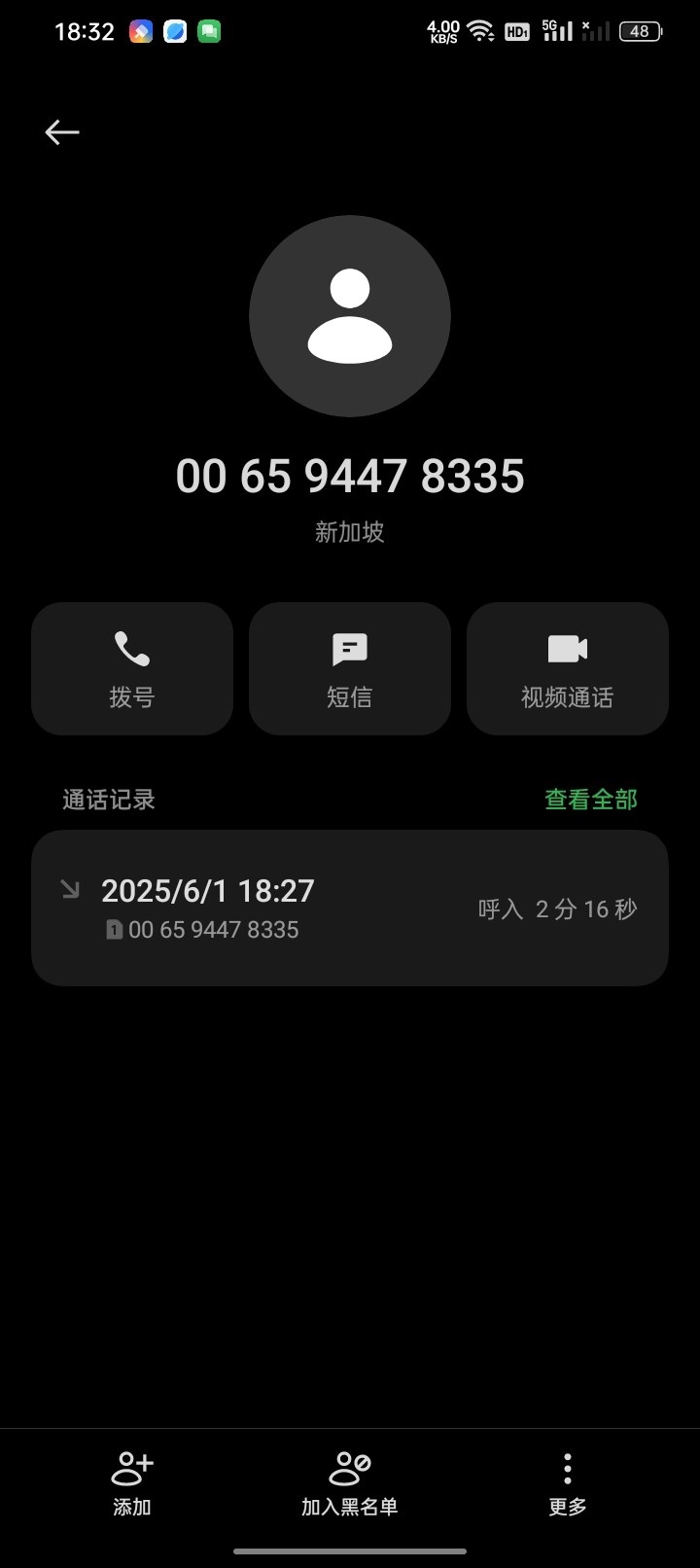The height and width of the screenshot is (1568, 700).
Task: Start a video call with the video icon
Action: coord(567,648)
